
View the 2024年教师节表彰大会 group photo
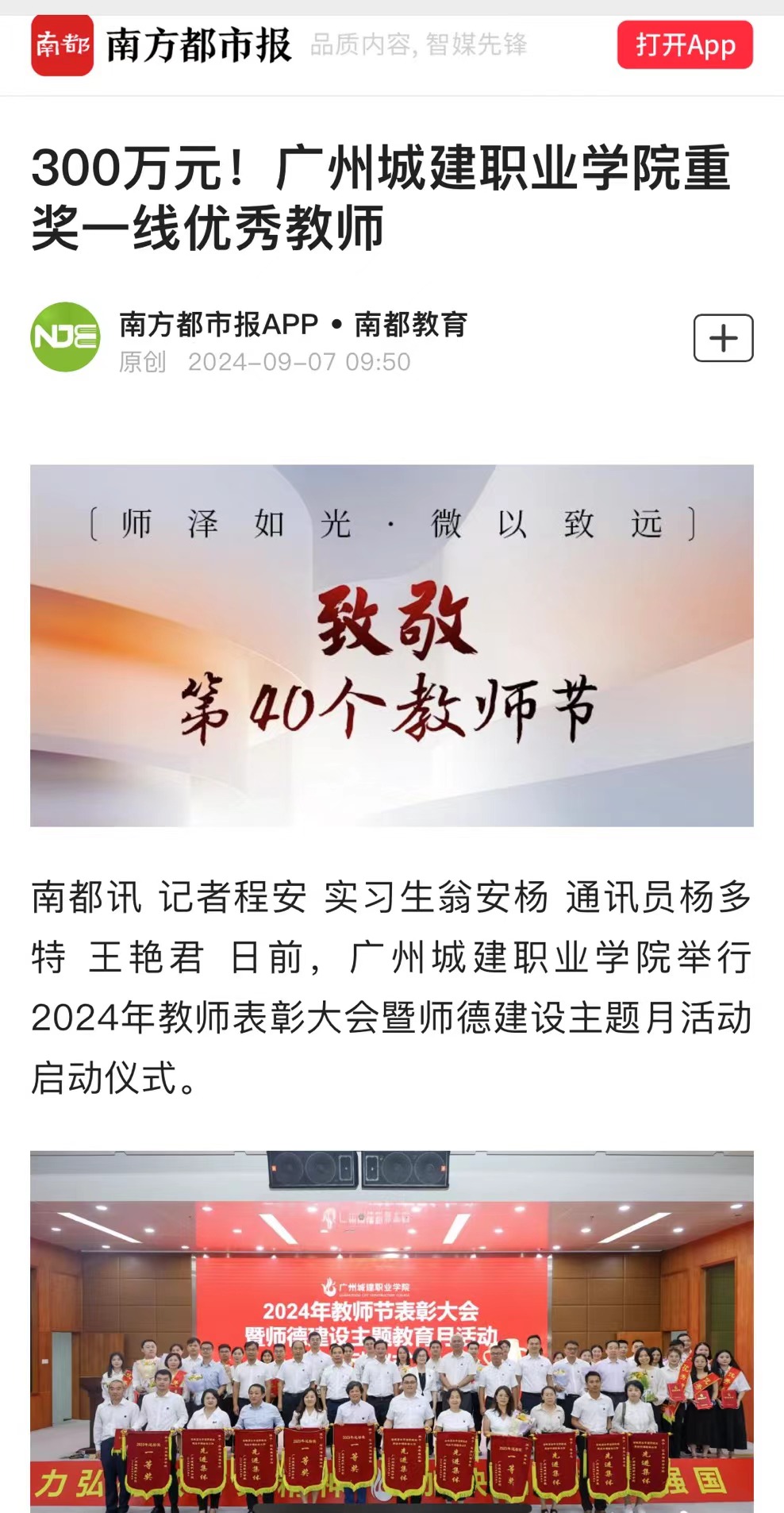tap(392, 1331)
